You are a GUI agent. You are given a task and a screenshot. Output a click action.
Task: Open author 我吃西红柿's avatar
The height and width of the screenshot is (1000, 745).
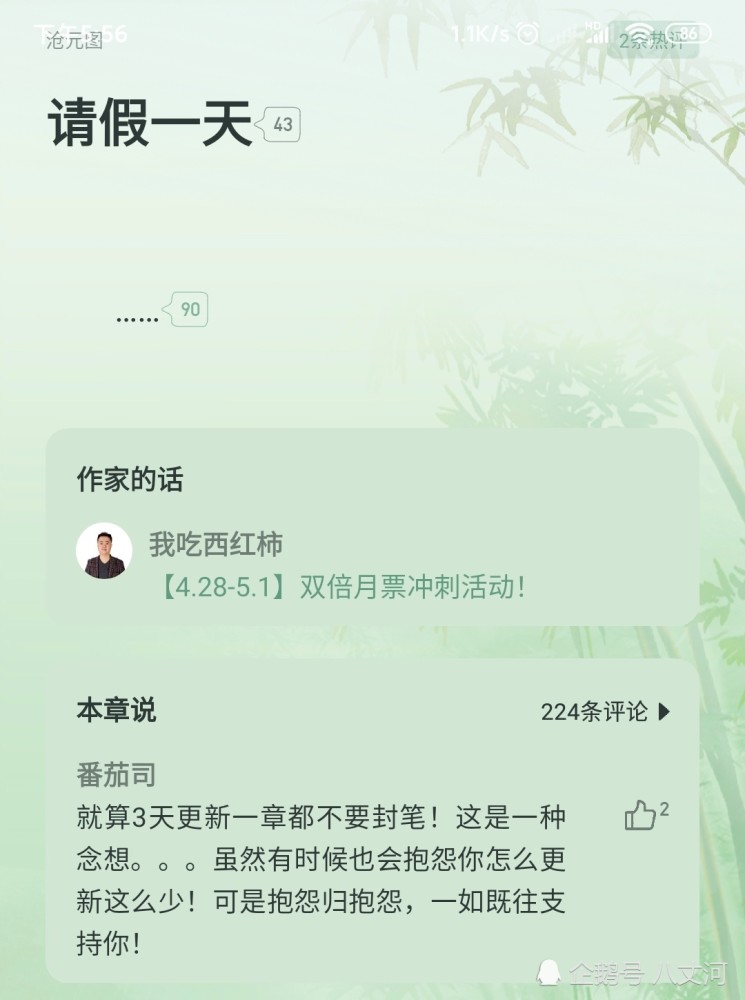(x=104, y=551)
